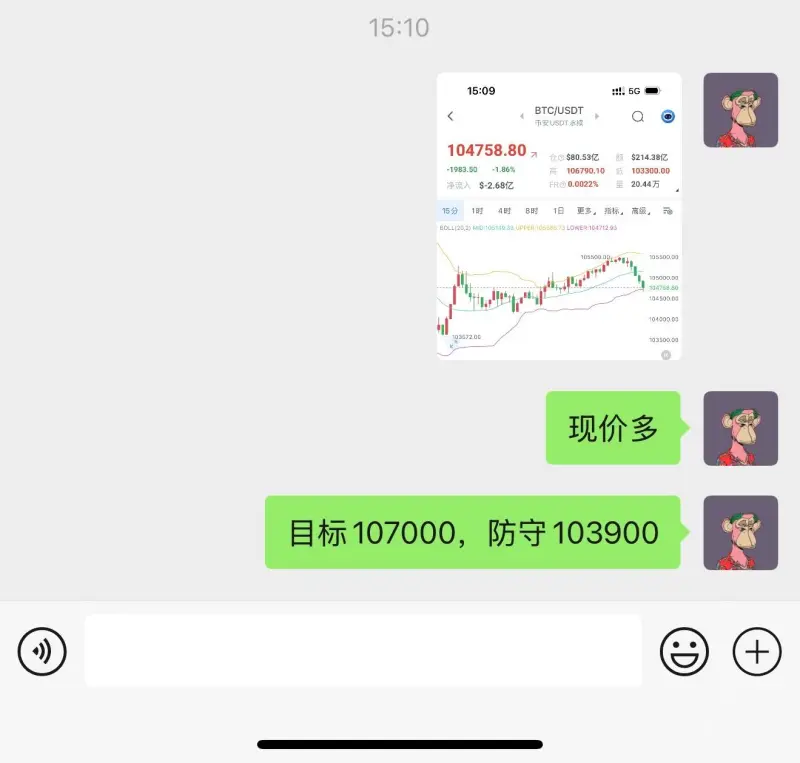The width and height of the screenshot is (800, 763).
Task: Open avatar beside the 现价多 message
Action: (740, 428)
